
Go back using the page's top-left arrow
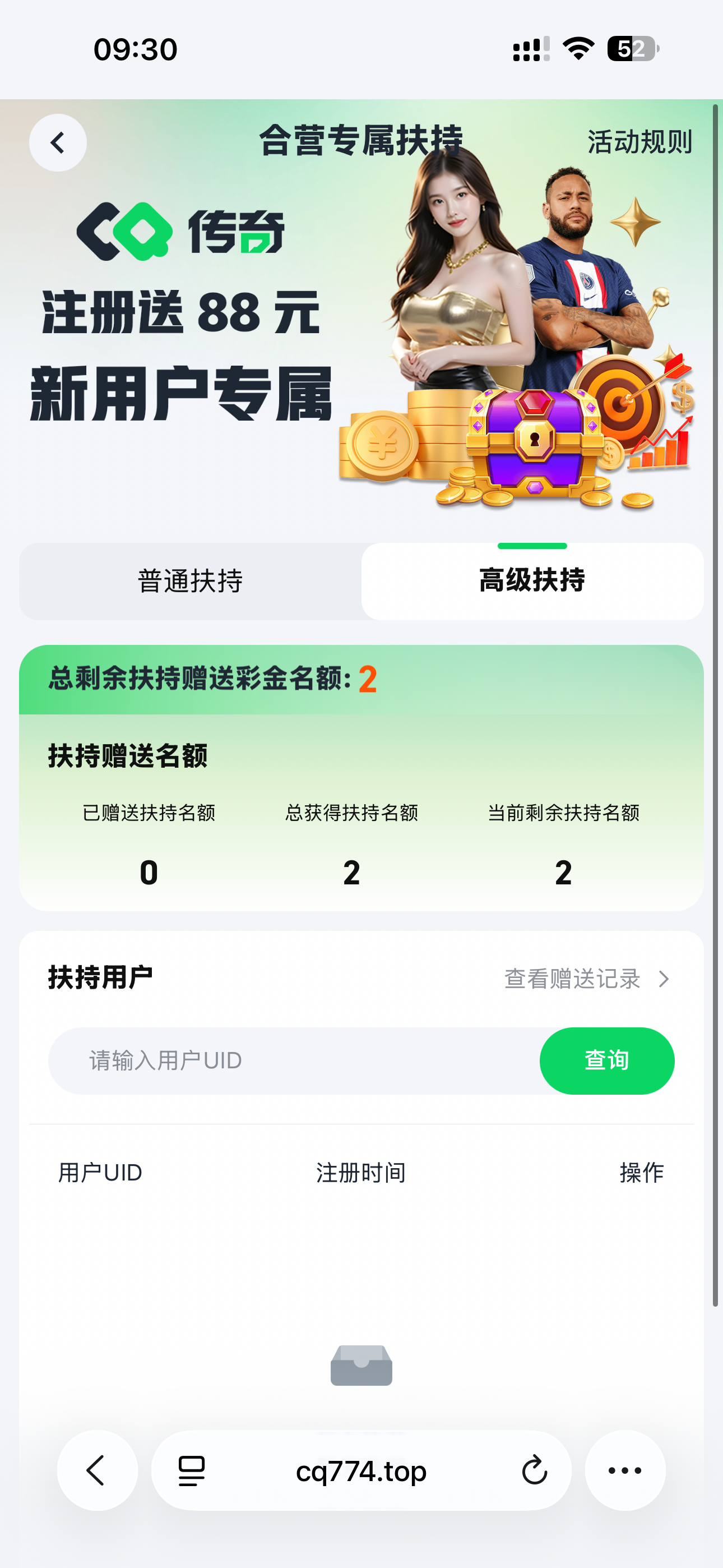click(58, 143)
